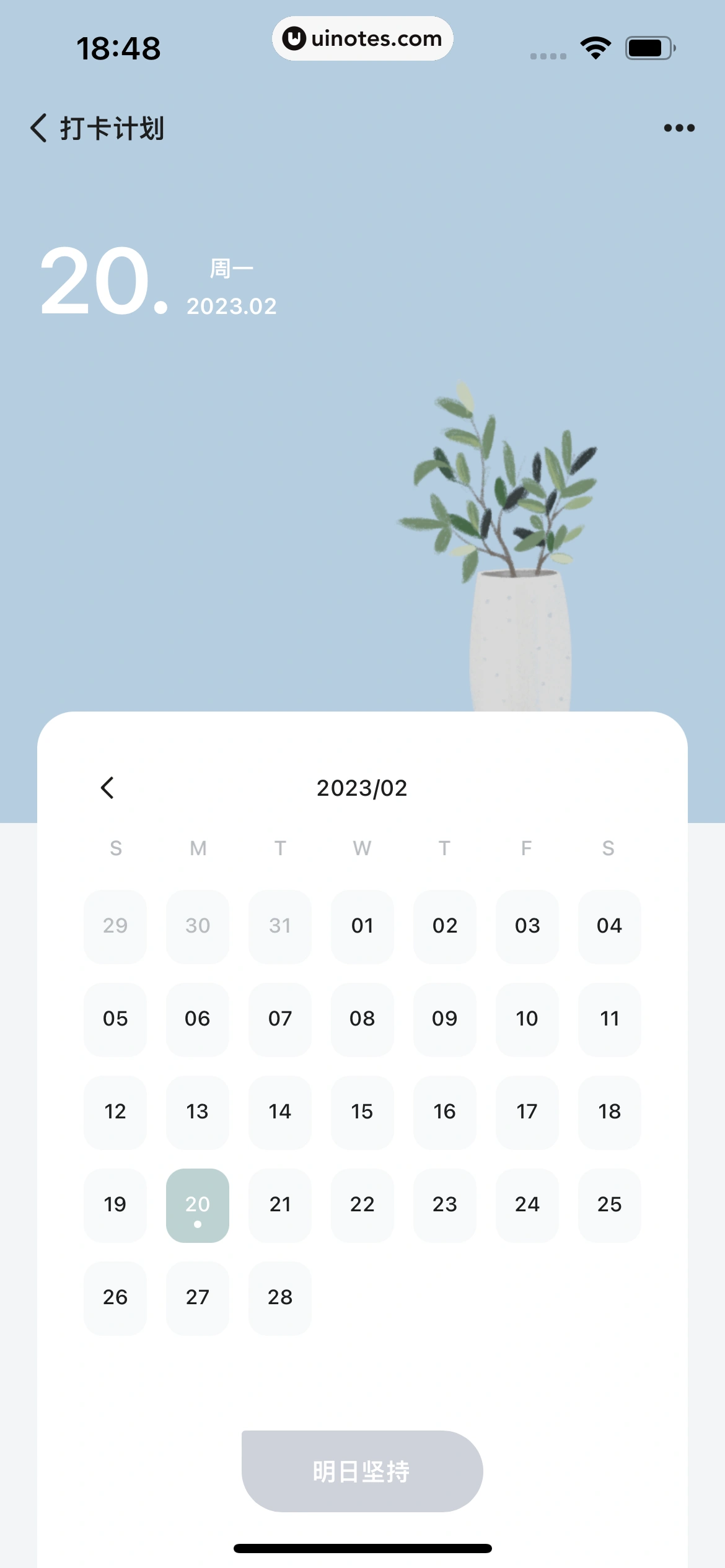The width and height of the screenshot is (725, 1568).
Task: Select previous-month date 30
Action: (198, 926)
